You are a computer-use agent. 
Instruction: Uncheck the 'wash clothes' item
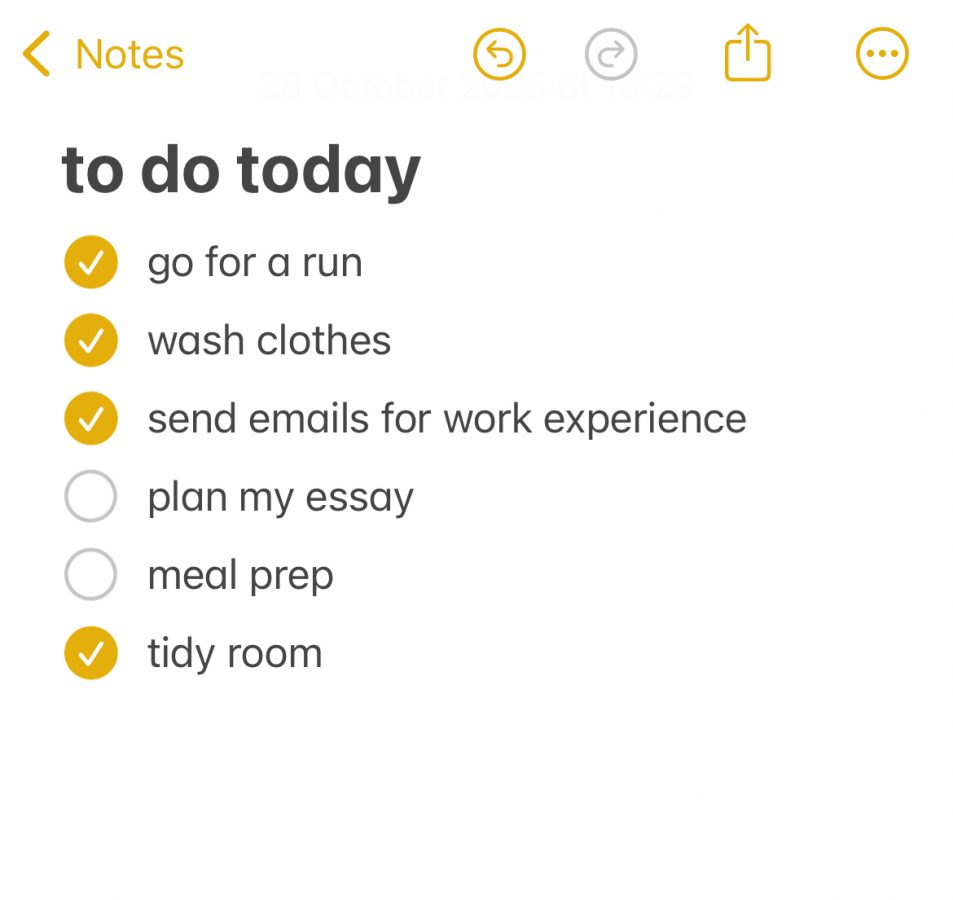91,341
